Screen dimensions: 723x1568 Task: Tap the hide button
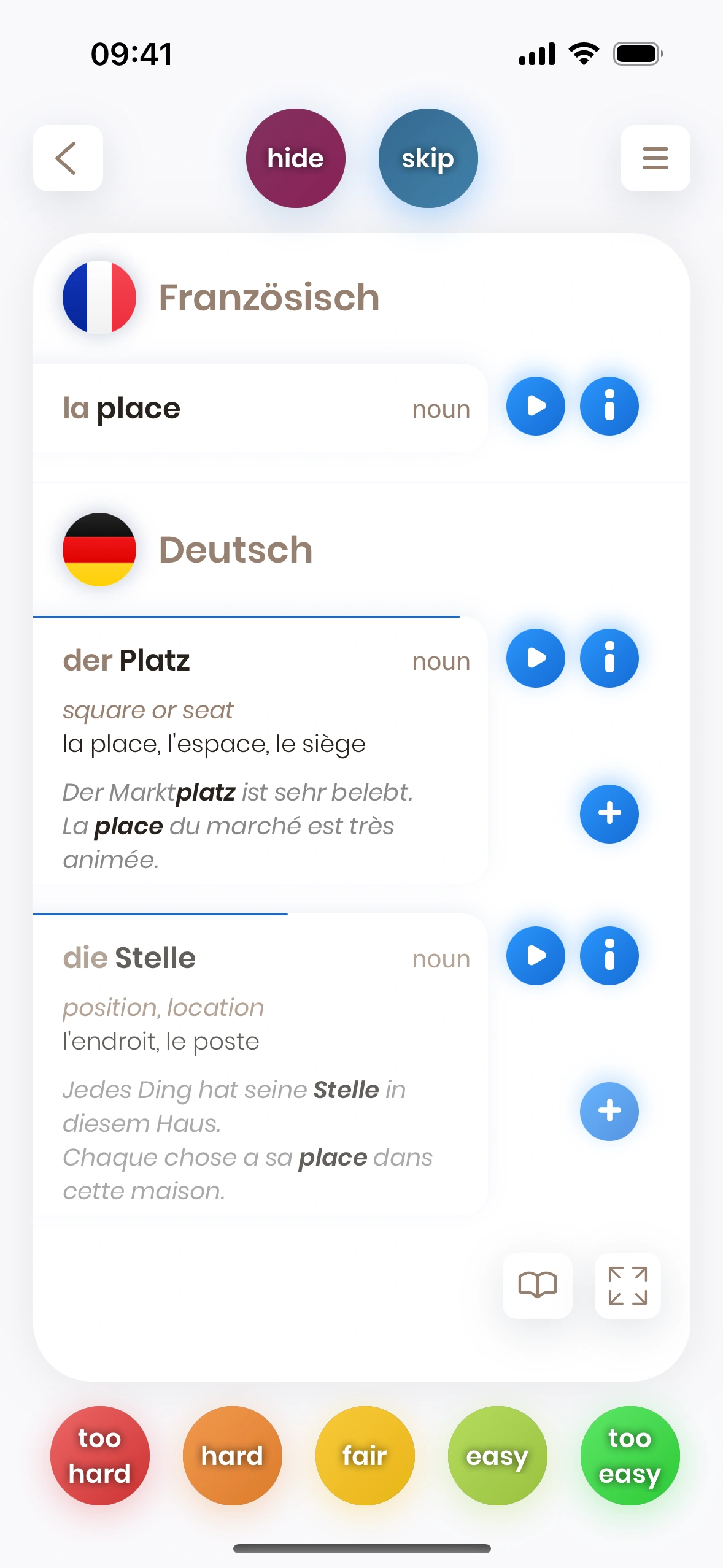click(295, 158)
